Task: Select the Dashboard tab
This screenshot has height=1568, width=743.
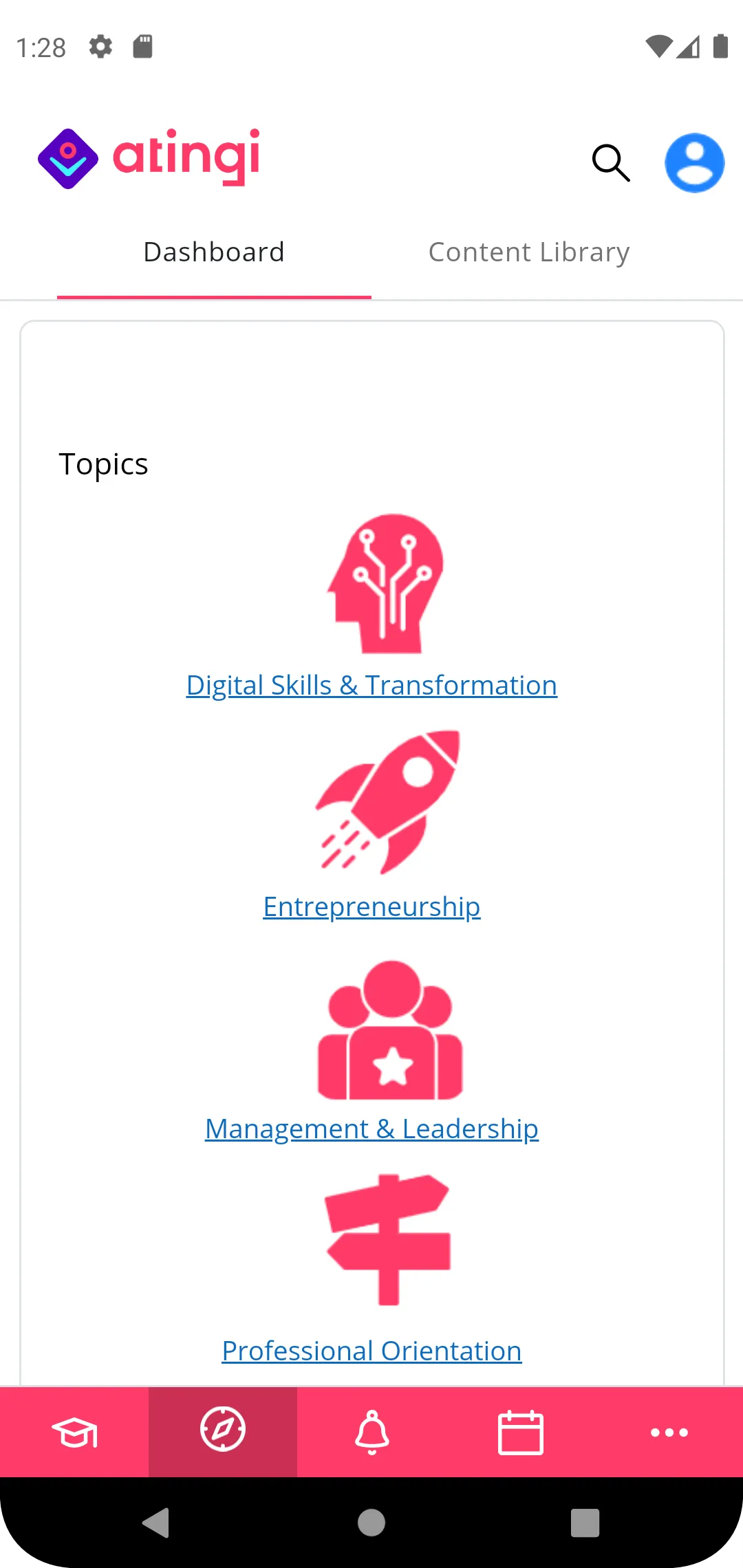Action: click(214, 252)
